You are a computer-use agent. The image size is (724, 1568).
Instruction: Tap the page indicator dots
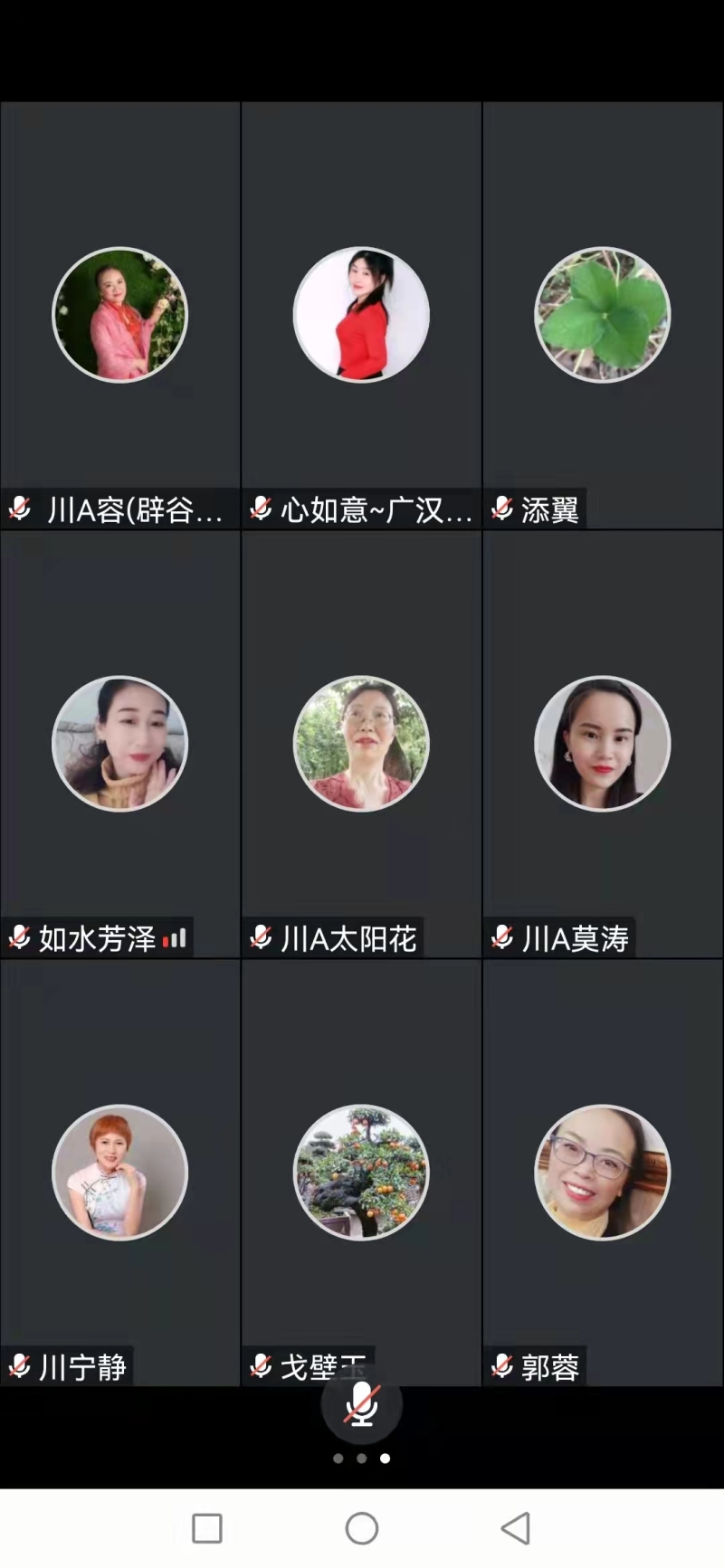362,1459
